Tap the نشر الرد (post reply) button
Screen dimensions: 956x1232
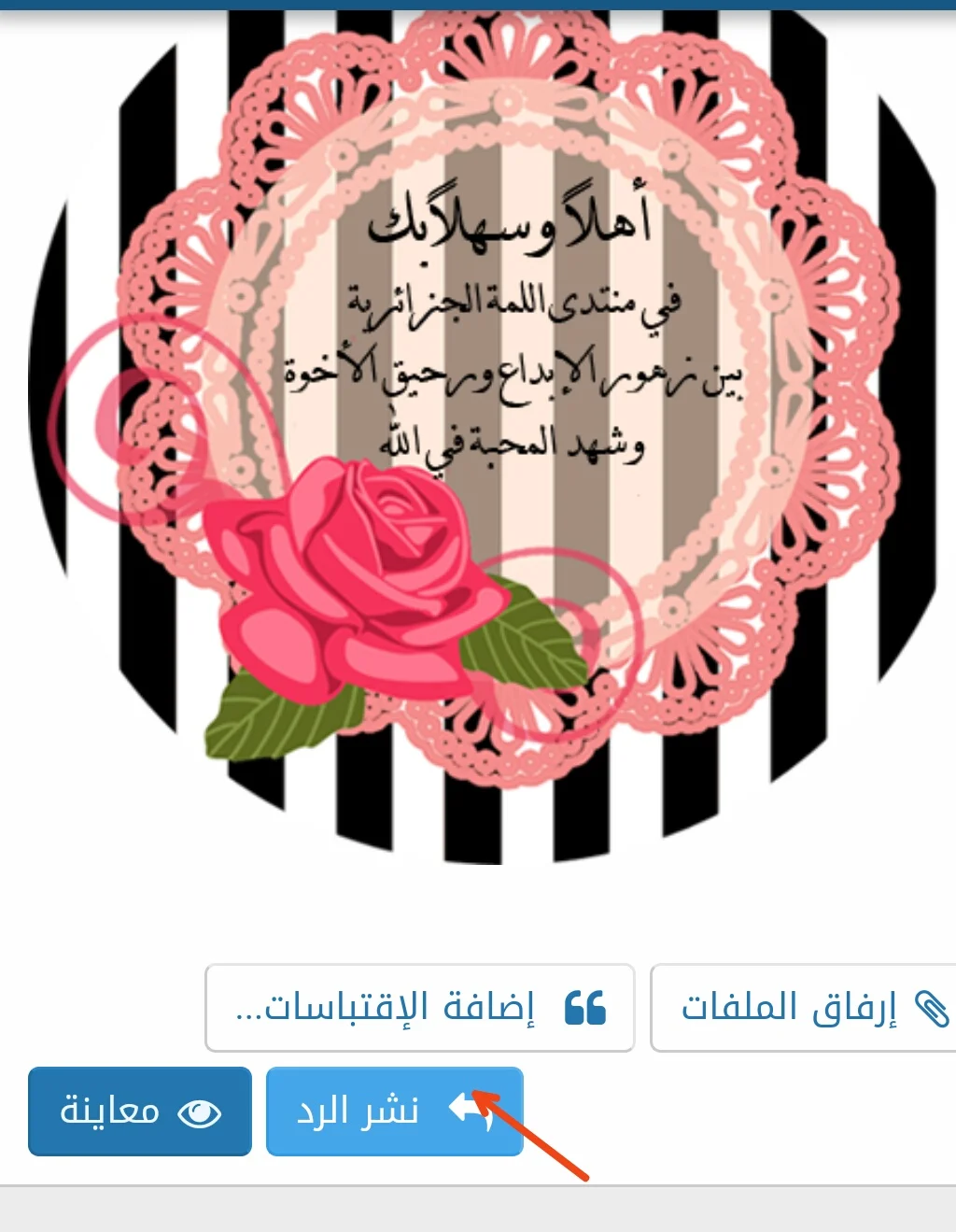[x=393, y=1112]
